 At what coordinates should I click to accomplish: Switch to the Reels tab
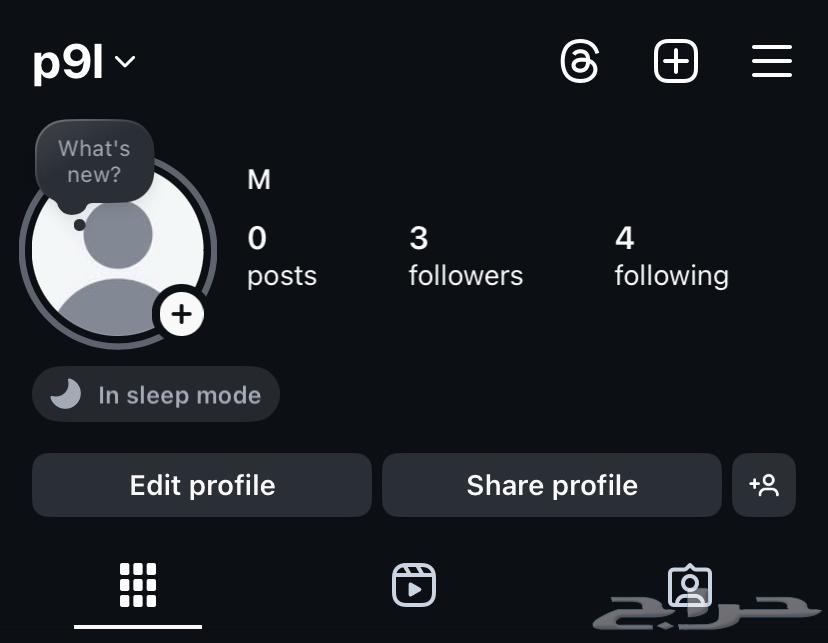(413, 585)
